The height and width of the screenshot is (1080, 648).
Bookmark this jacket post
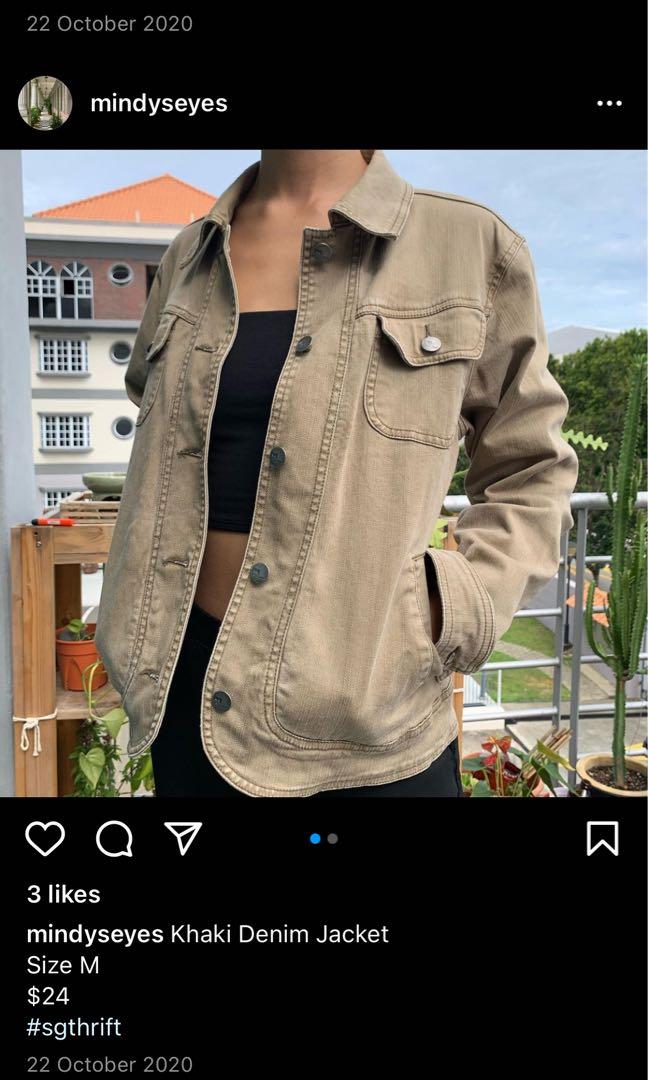tap(602, 839)
